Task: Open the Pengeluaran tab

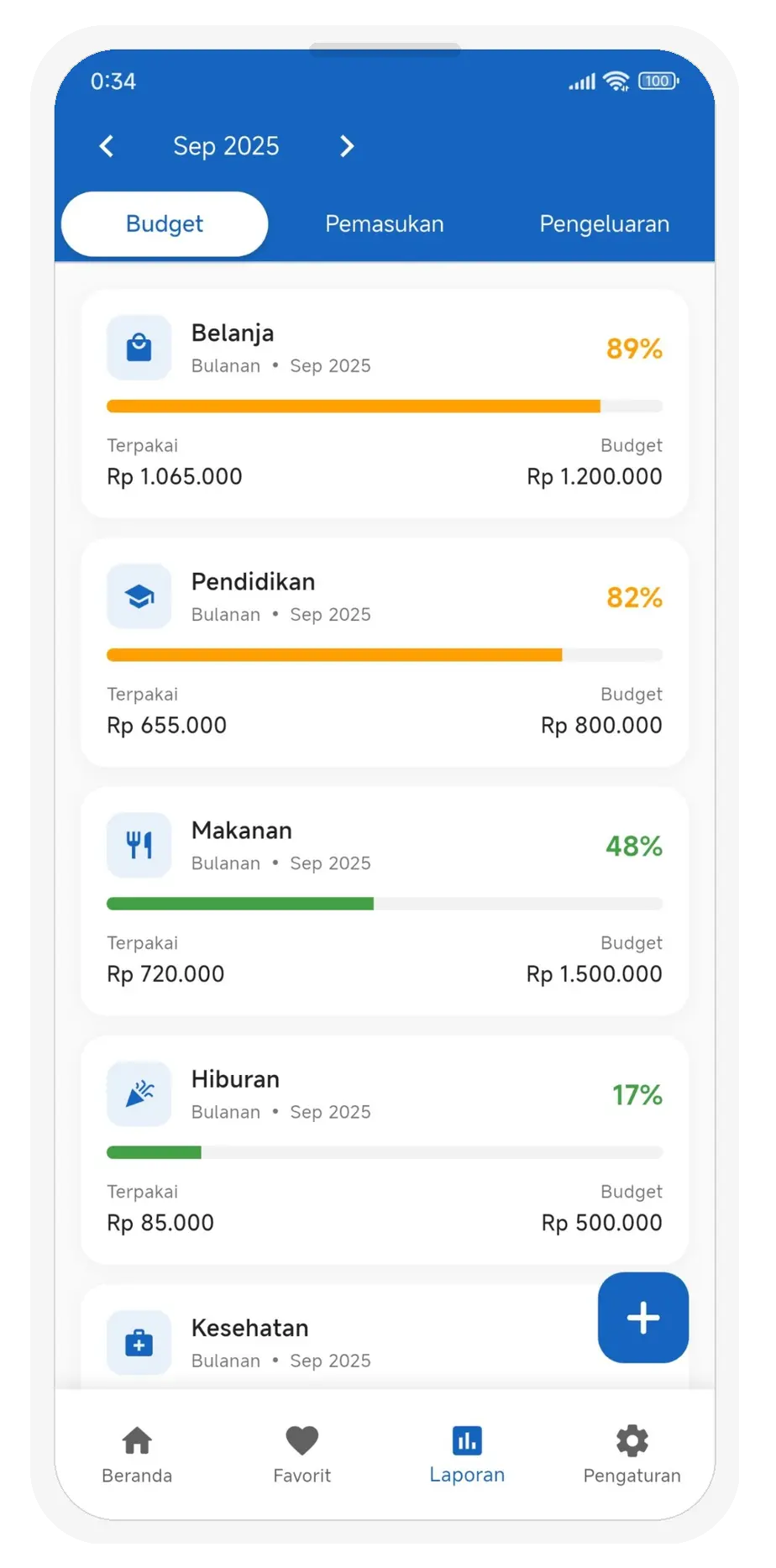Action: pos(604,223)
